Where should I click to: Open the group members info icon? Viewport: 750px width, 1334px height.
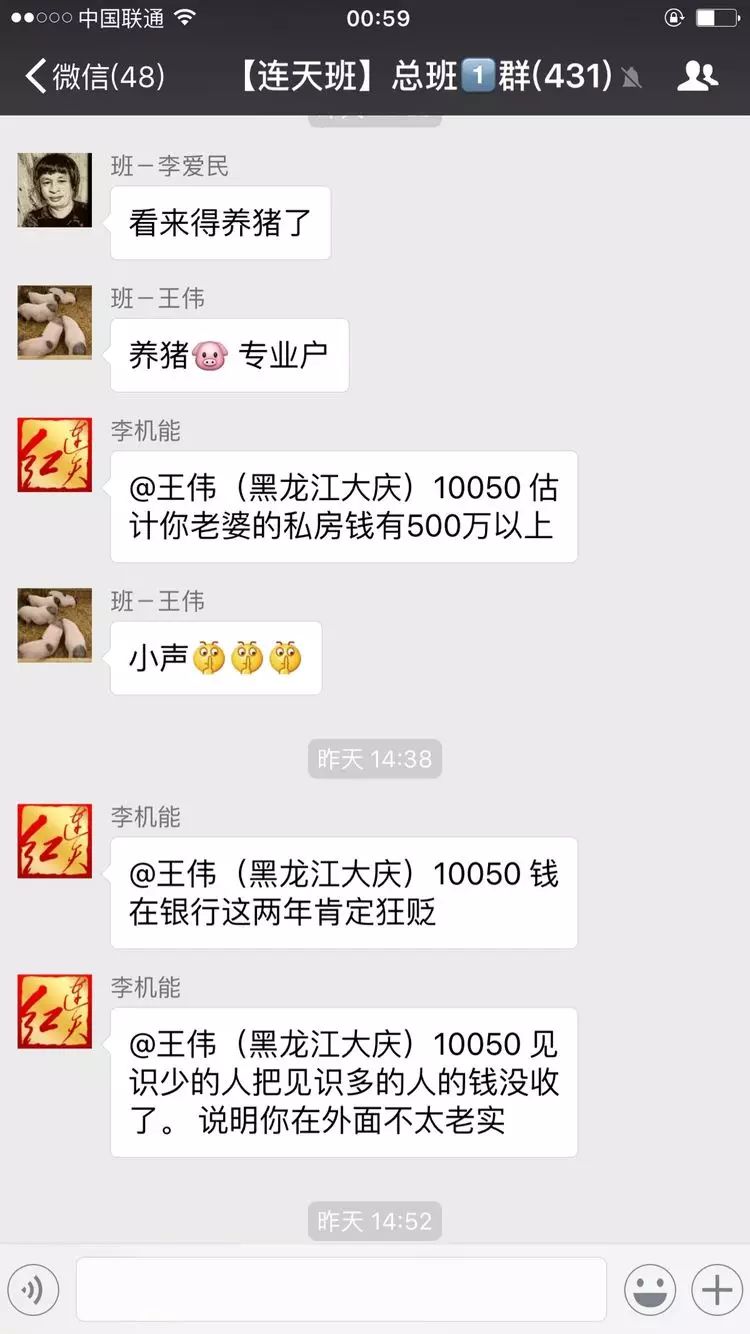[697, 76]
